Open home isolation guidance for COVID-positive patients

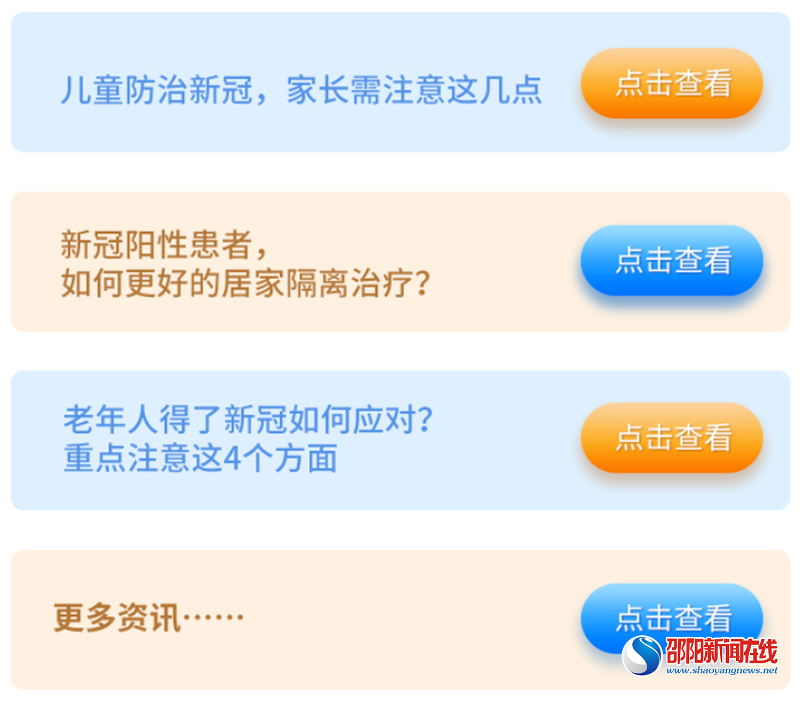[672, 260]
